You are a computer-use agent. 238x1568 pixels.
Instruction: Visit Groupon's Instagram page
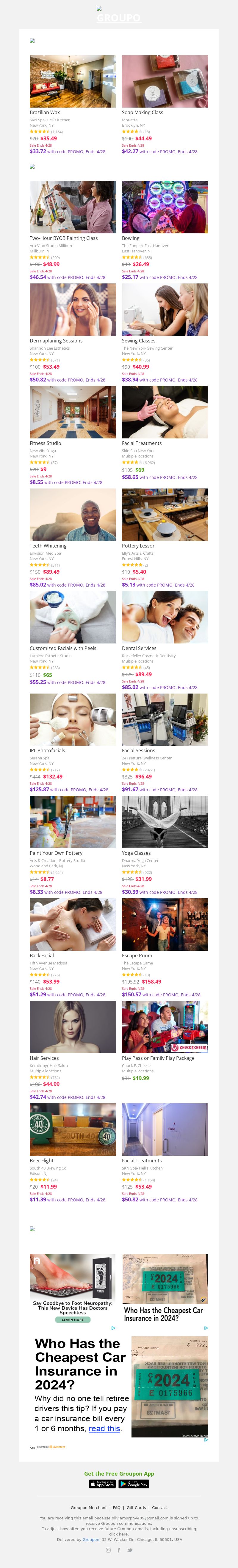(108, 1550)
